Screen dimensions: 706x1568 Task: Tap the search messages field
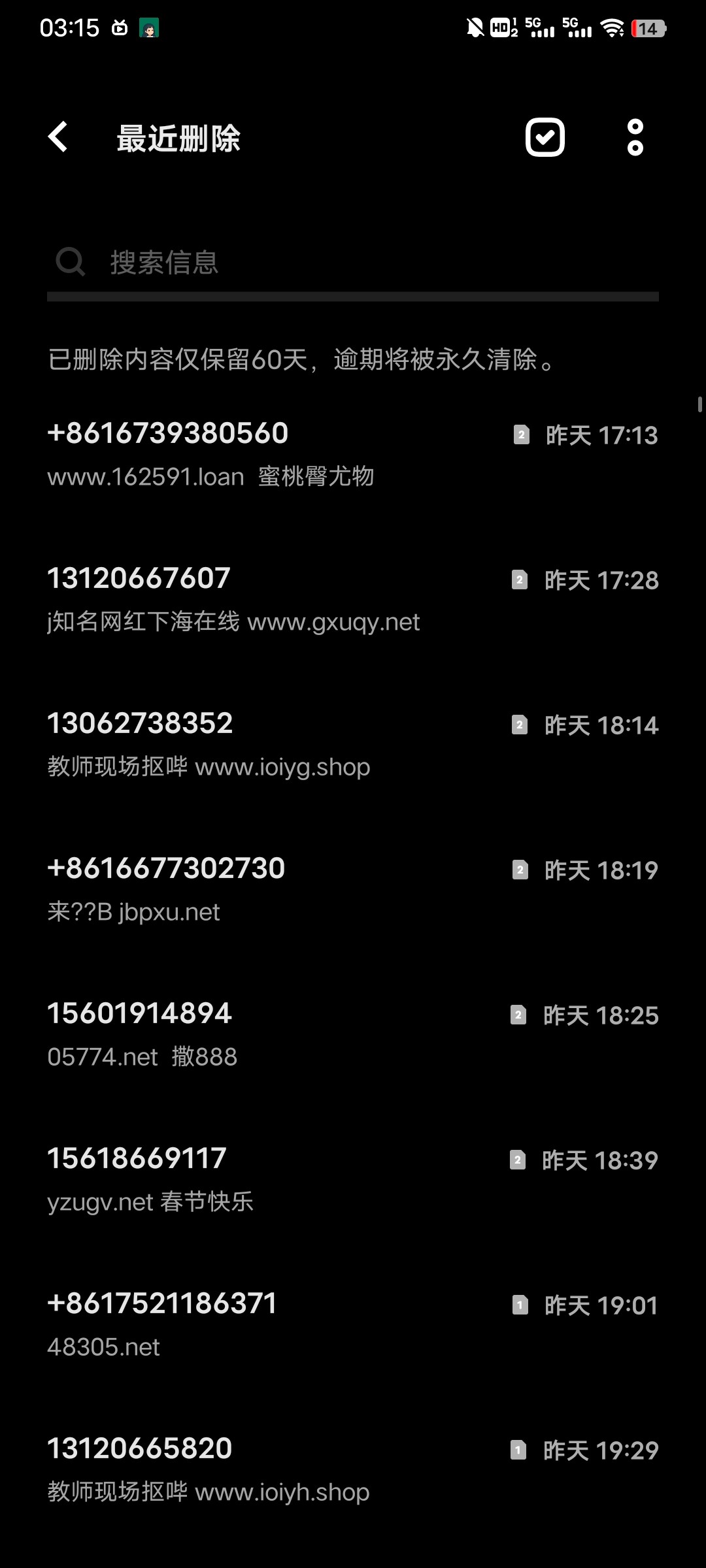[353, 263]
